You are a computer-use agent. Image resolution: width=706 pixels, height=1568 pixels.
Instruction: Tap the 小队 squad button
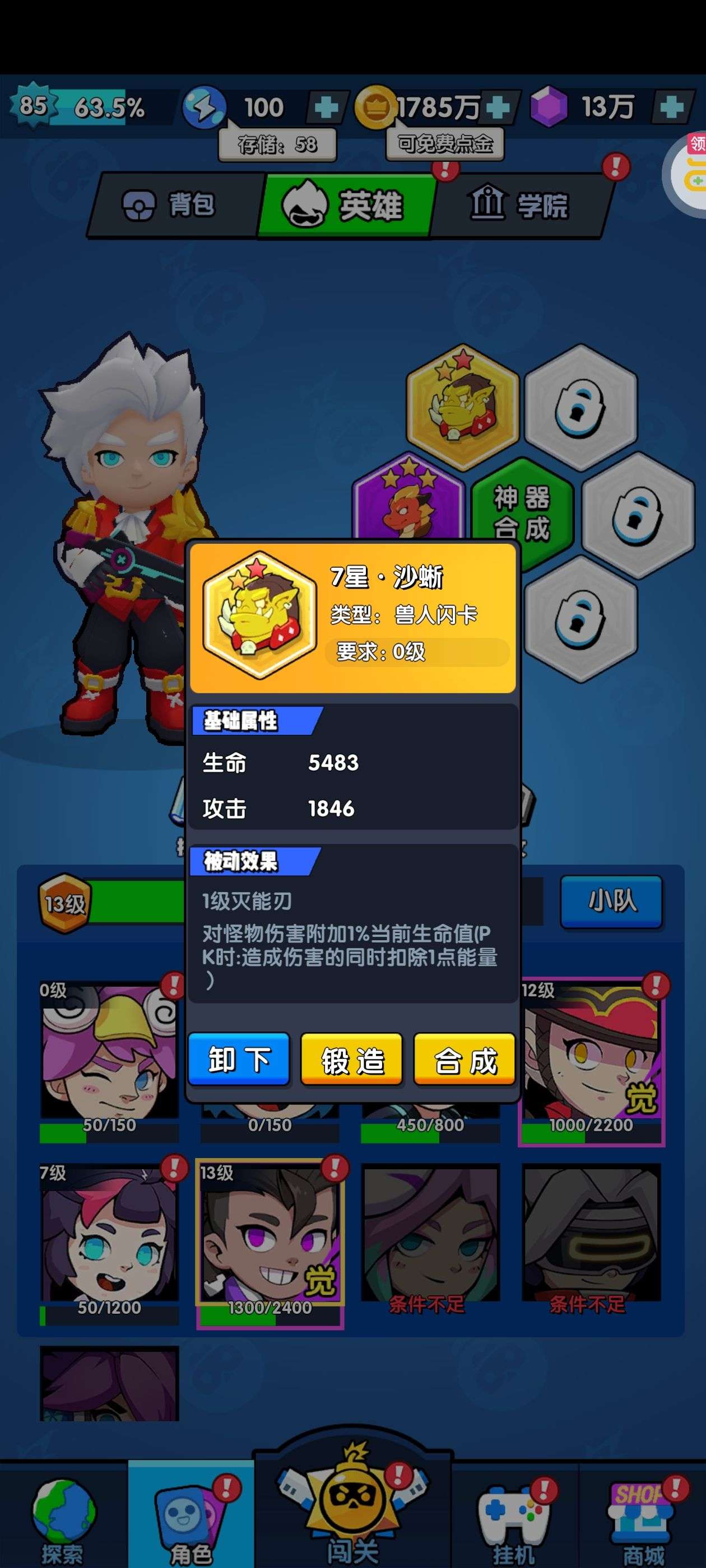click(x=611, y=901)
